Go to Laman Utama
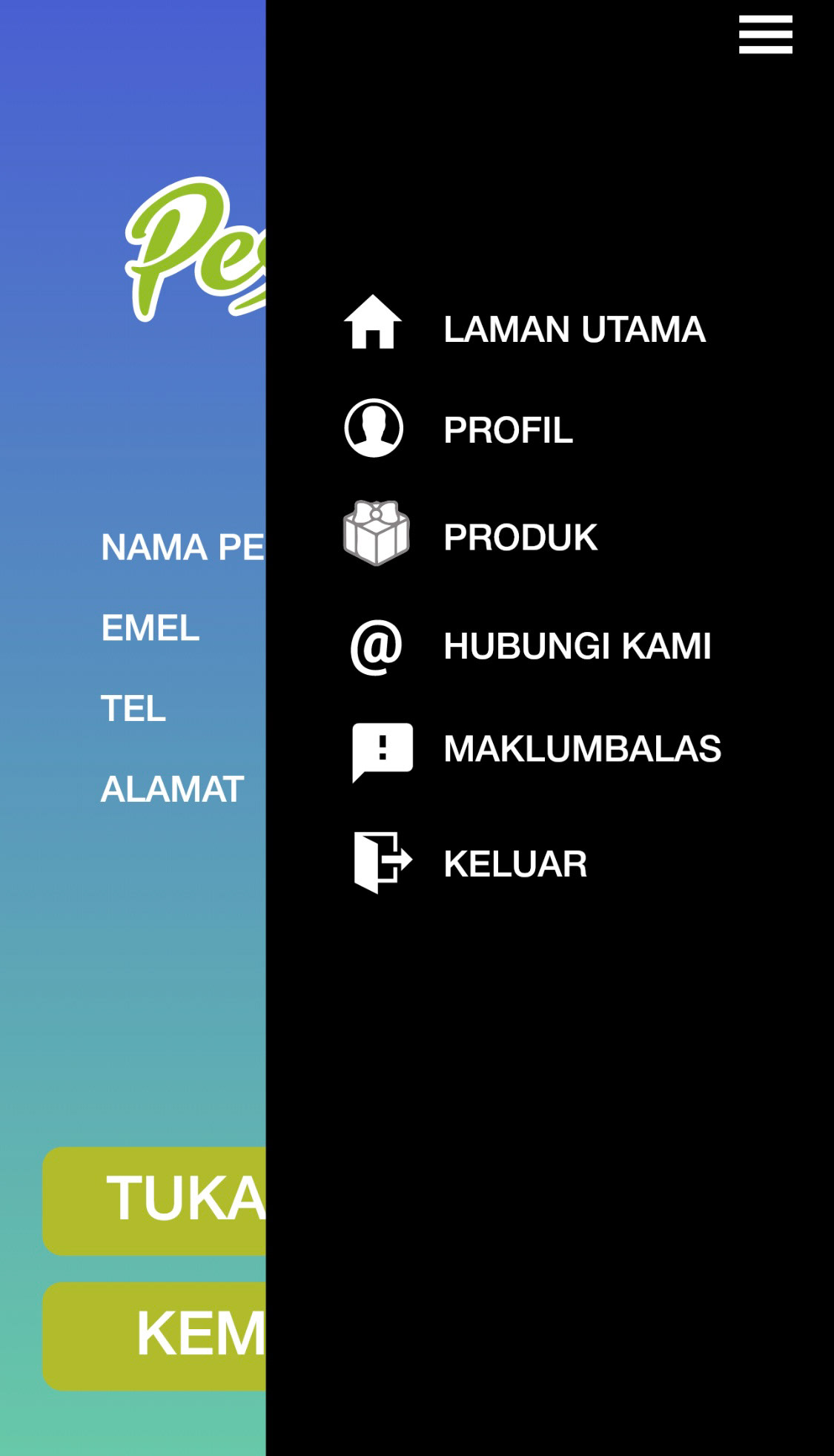834x1456 pixels. coord(573,329)
